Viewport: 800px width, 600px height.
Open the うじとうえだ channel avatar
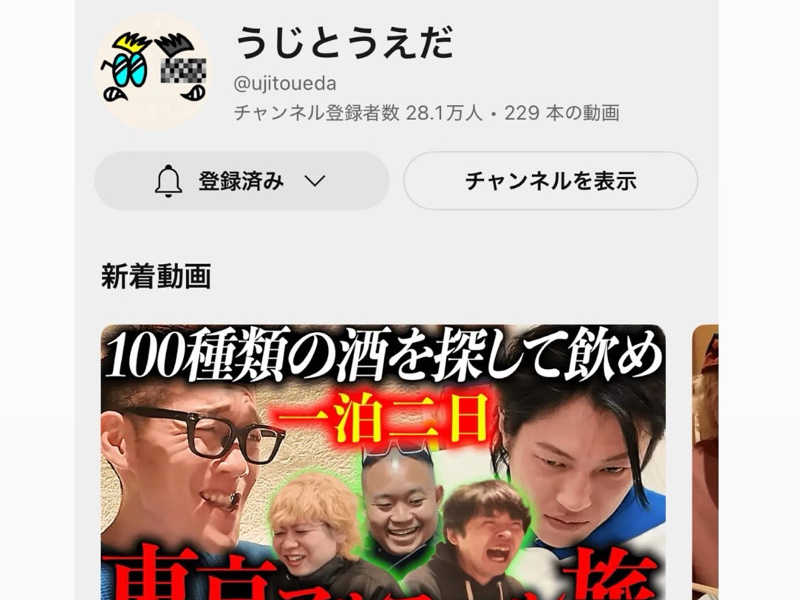point(152,72)
